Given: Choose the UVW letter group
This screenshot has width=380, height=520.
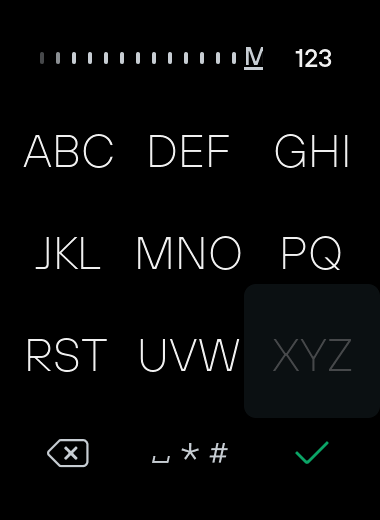Looking at the screenshot, I should pos(189,355).
